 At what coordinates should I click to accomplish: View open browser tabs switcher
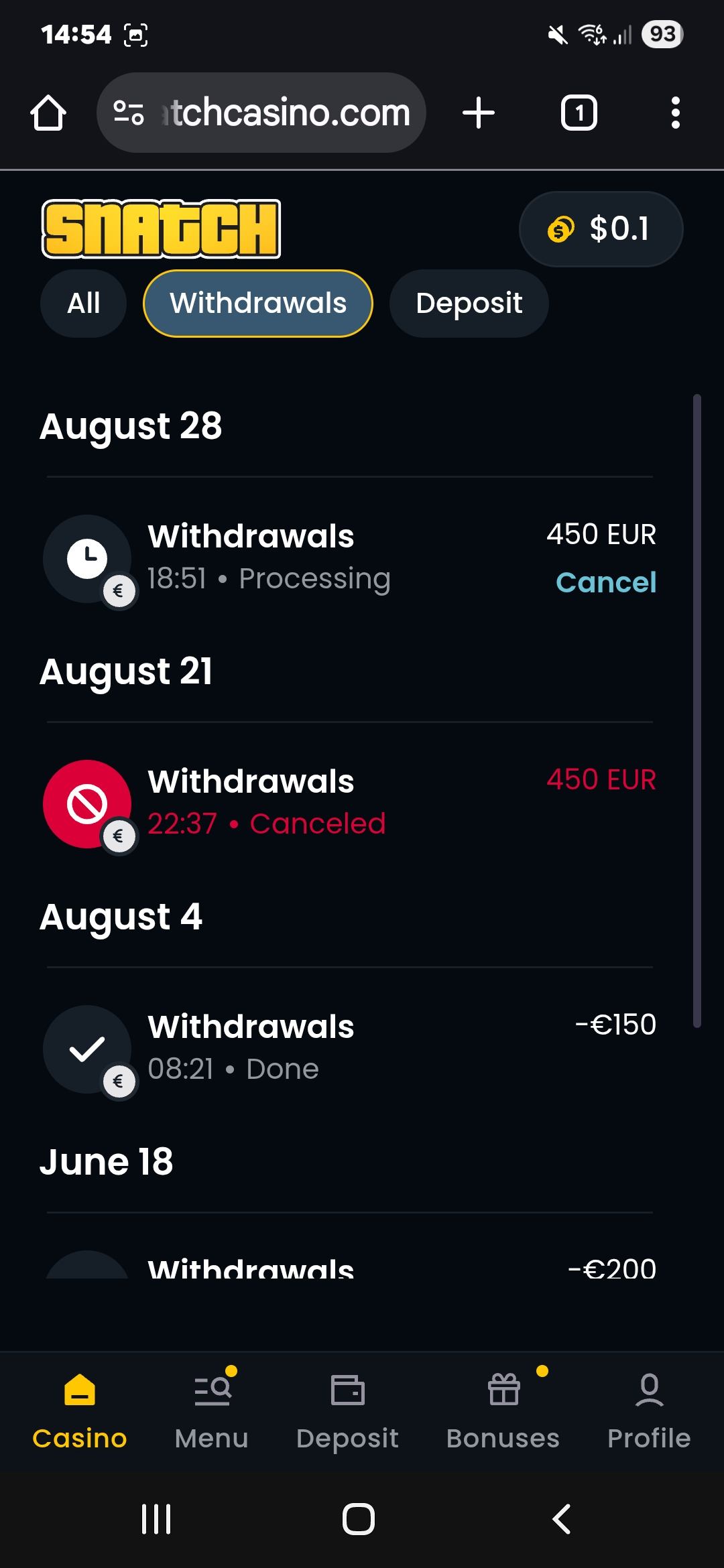(x=579, y=113)
